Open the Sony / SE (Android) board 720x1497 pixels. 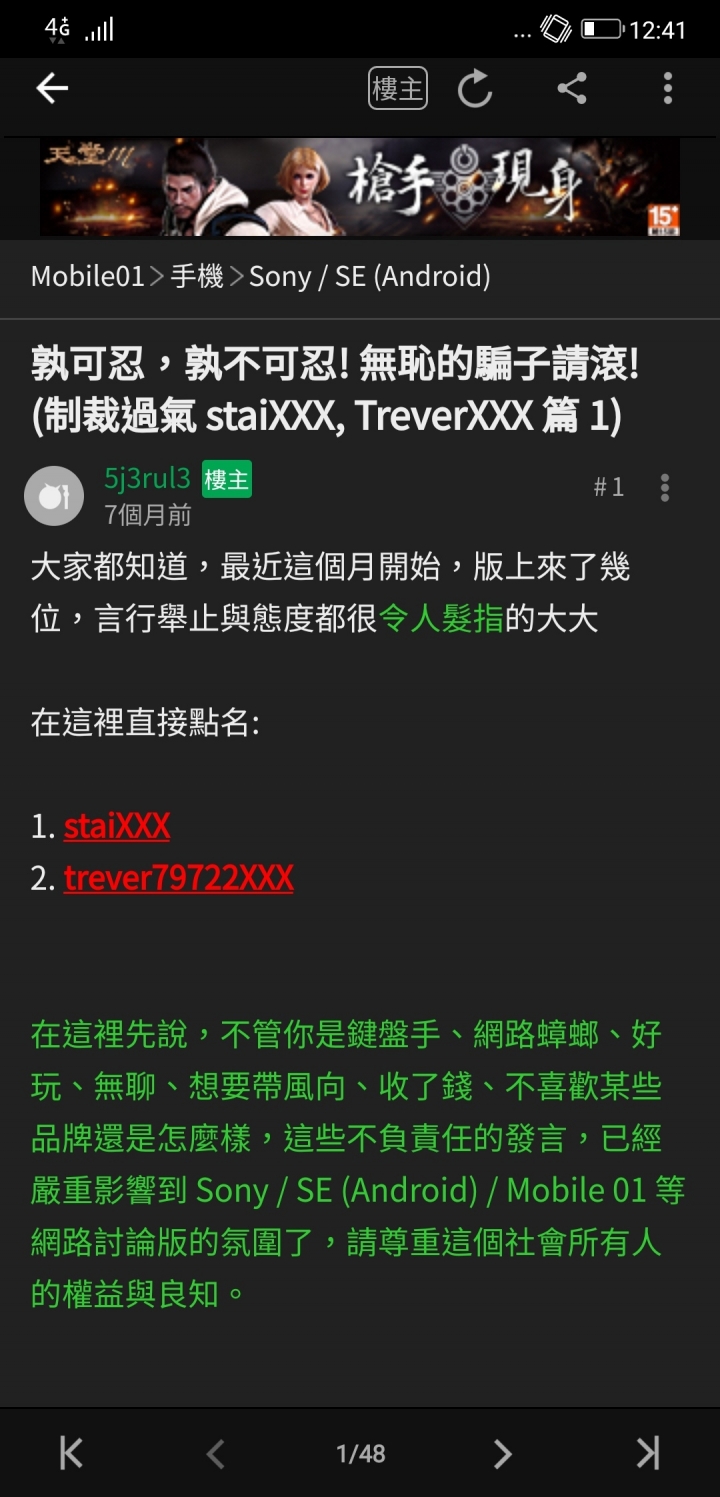(369, 276)
